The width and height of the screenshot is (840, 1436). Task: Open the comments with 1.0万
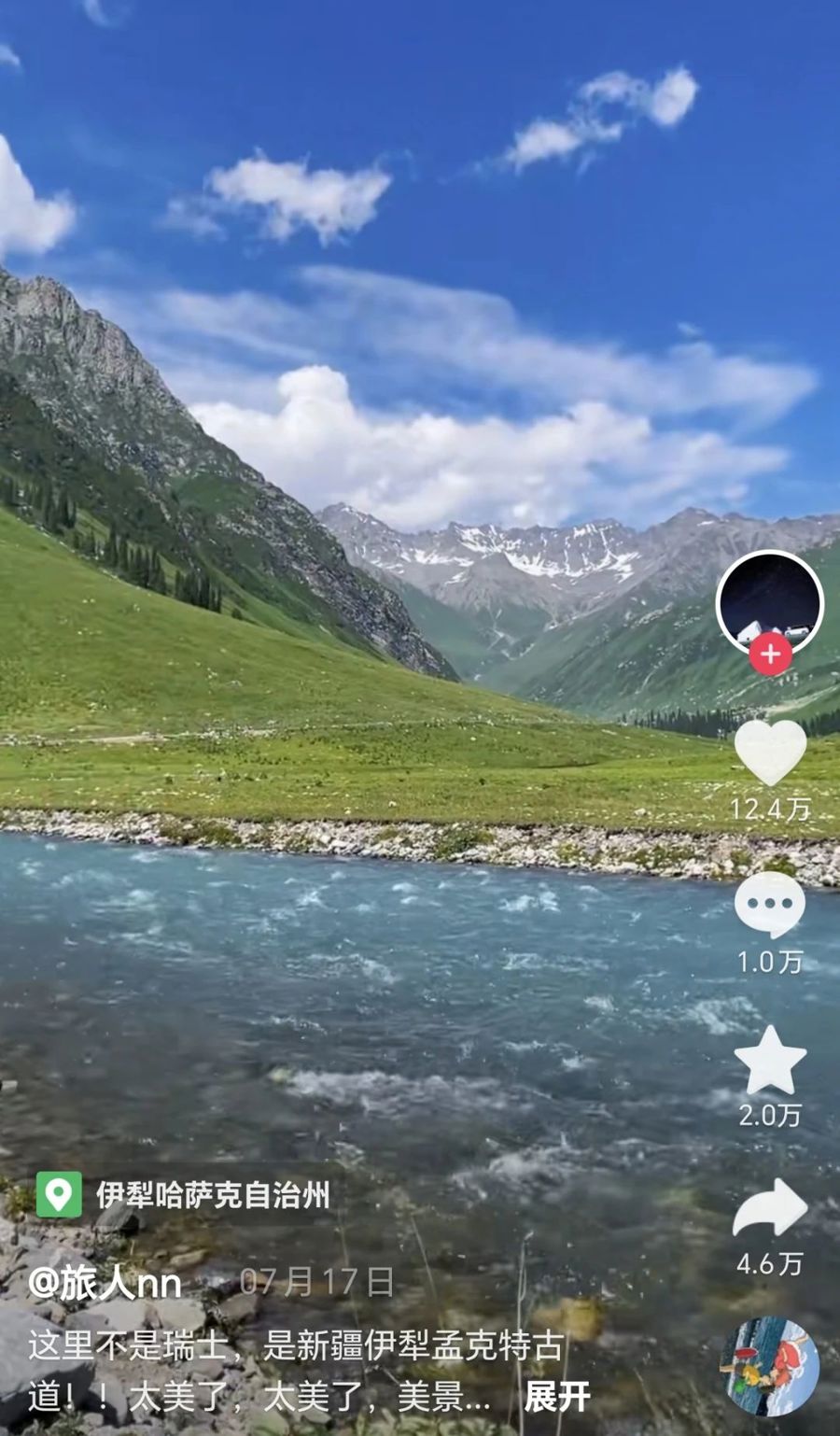[770, 906]
